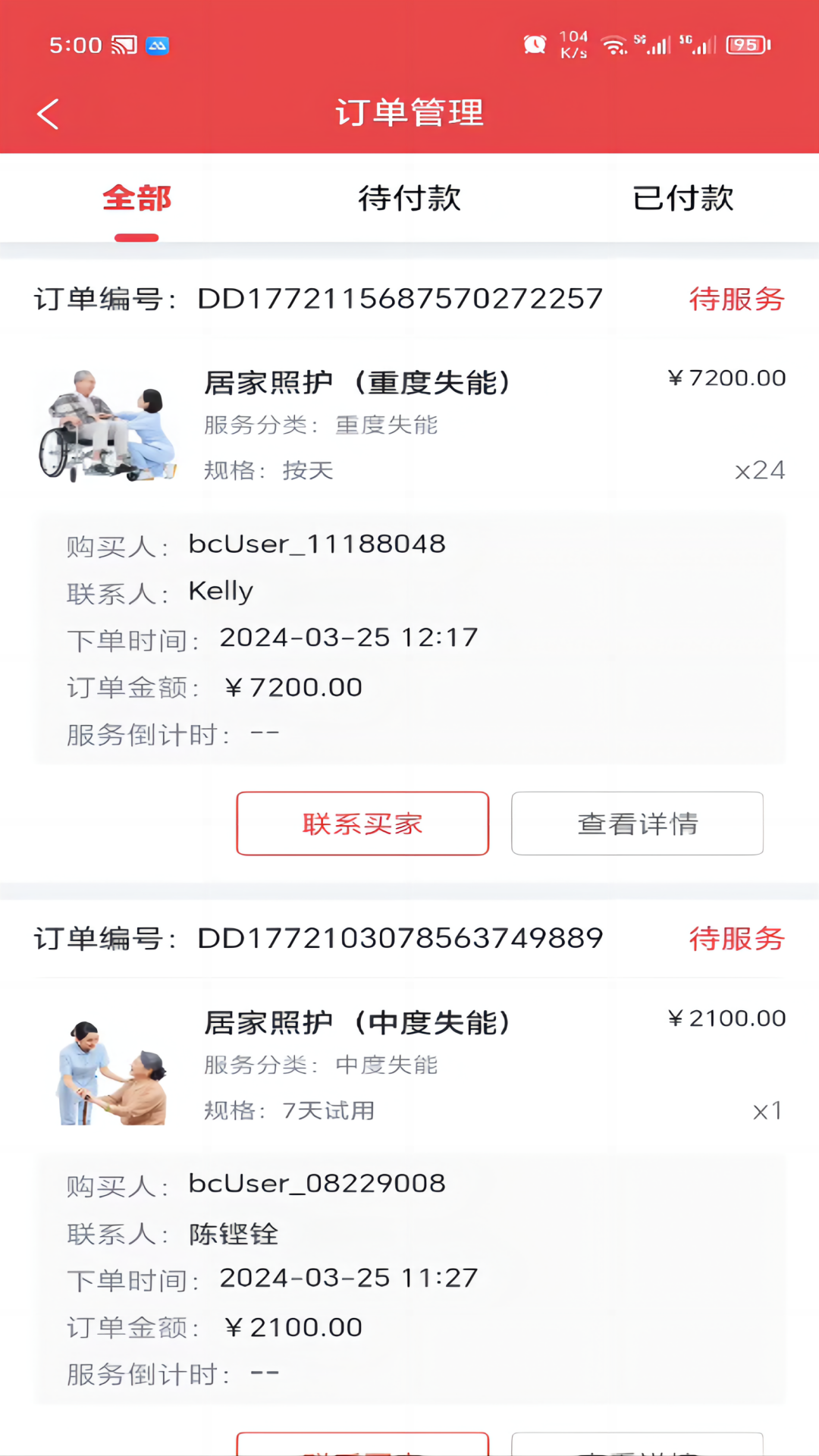819x1456 pixels.
Task: Switch to the 已付款 tab
Action: click(682, 199)
